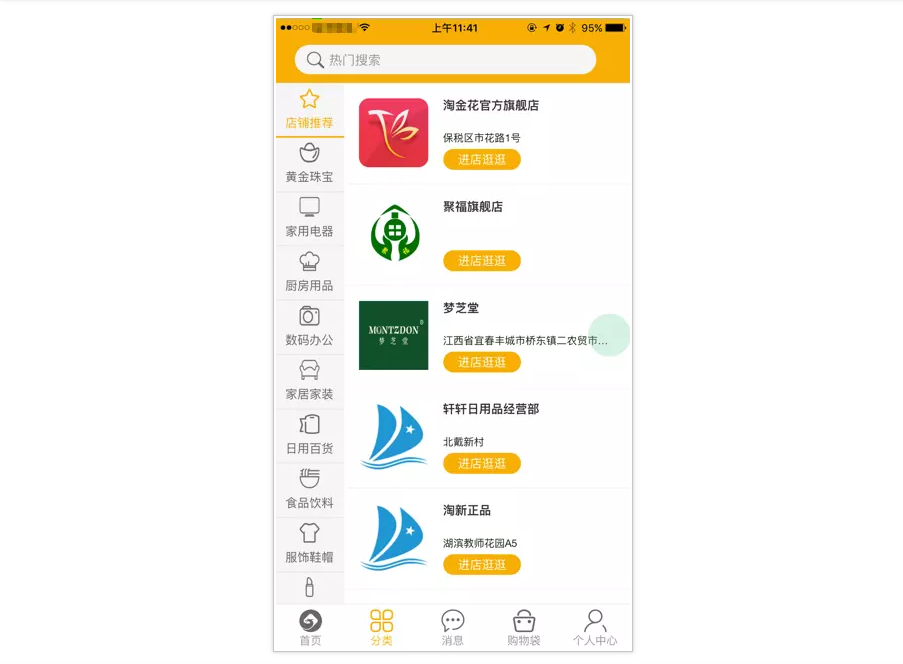Open the 消息 tab
The height and width of the screenshot is (664, 903).
(x=453, y=628)
